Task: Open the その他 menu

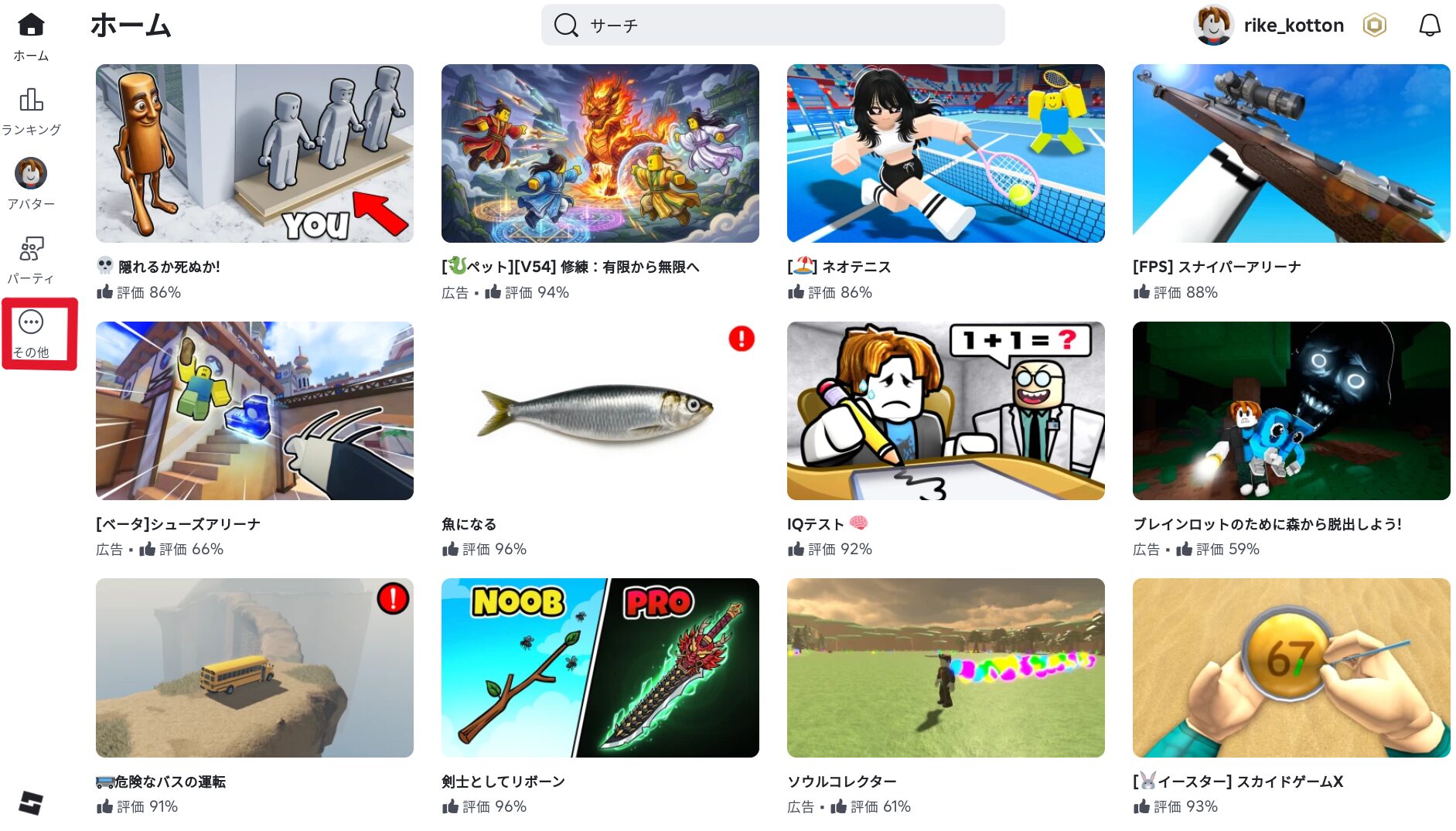Action: click(x=31, y=333)
